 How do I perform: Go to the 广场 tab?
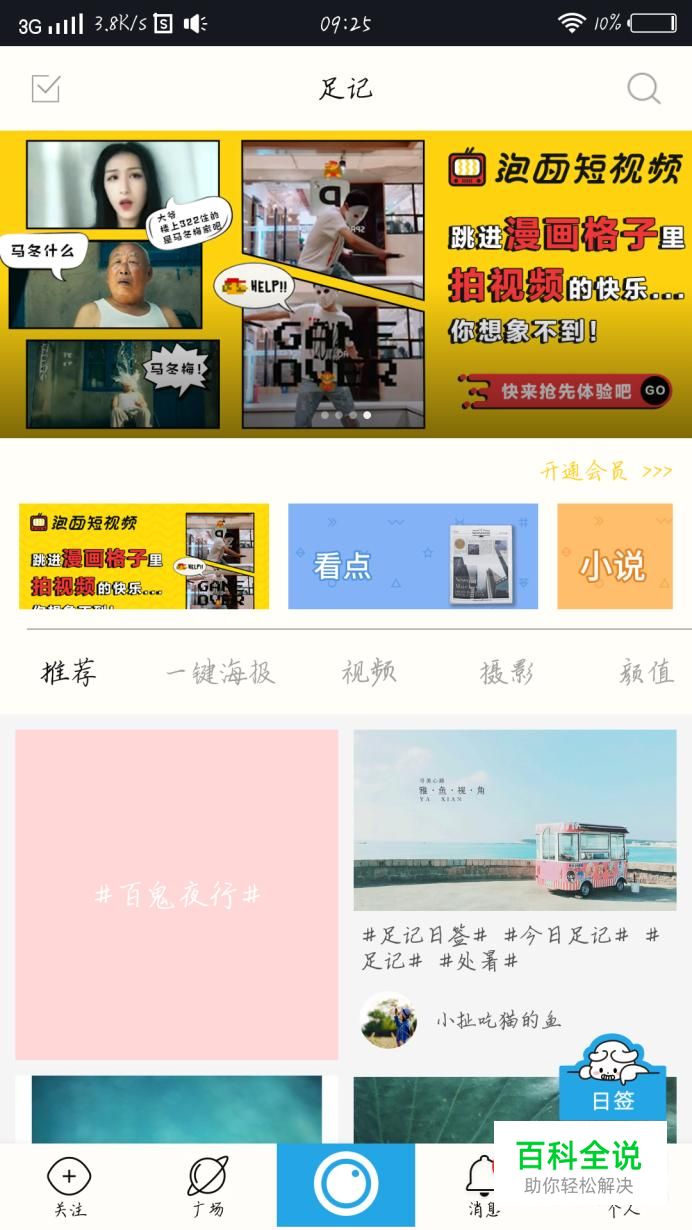[208, 1187]
